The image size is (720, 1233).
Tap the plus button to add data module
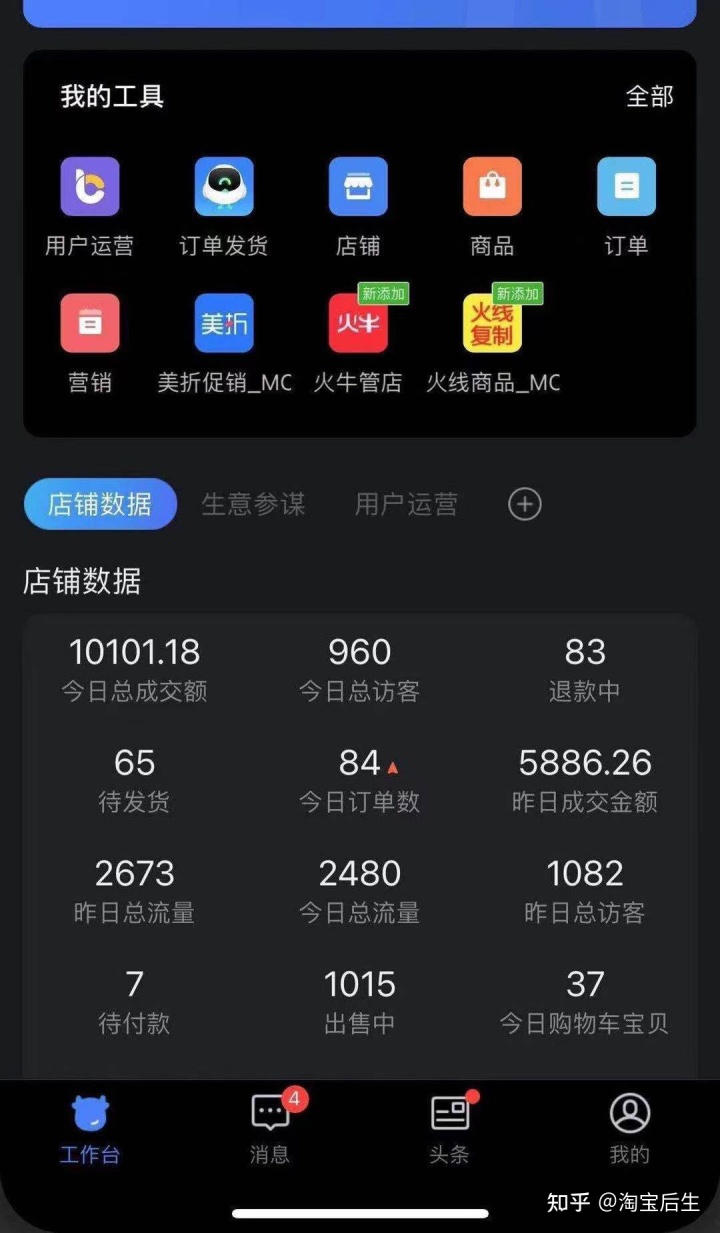coord(524,504)
